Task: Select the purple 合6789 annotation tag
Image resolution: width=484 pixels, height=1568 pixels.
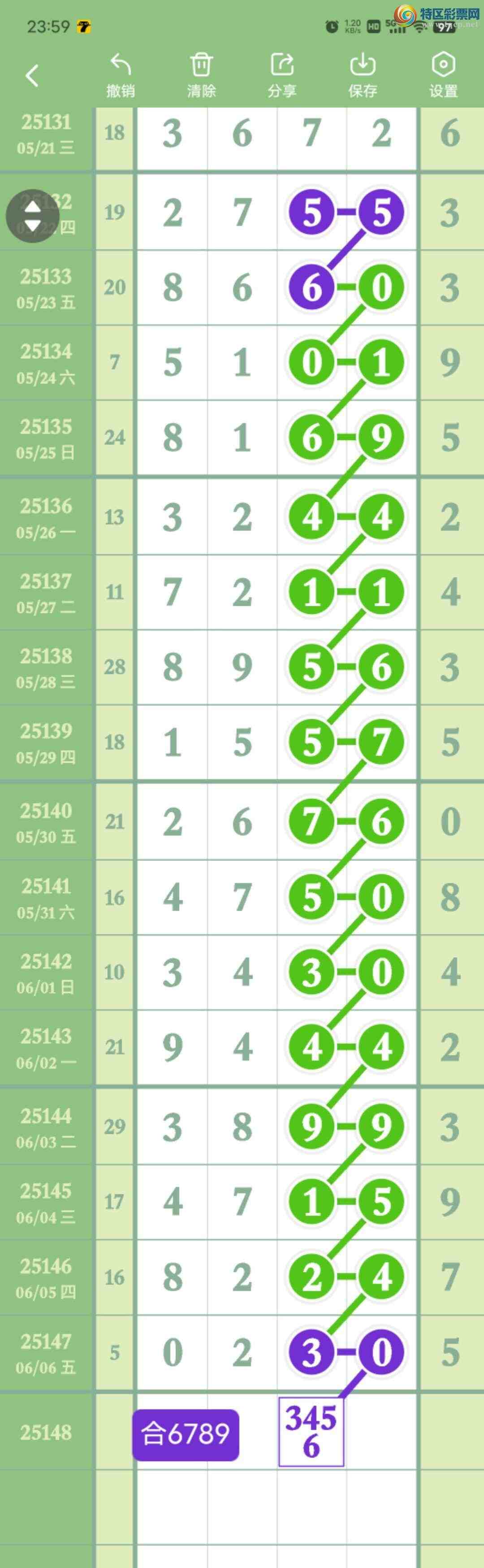Action: point(186,1435)
